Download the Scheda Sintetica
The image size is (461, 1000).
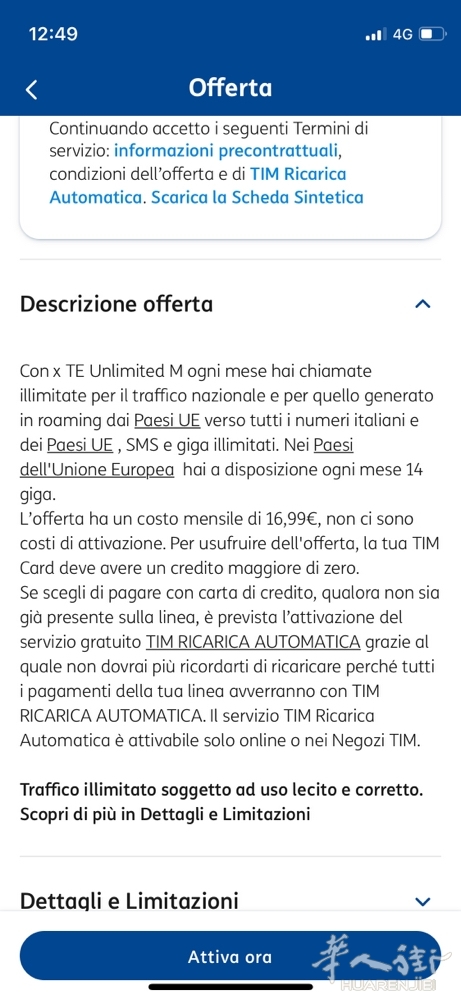pos(257,197)
